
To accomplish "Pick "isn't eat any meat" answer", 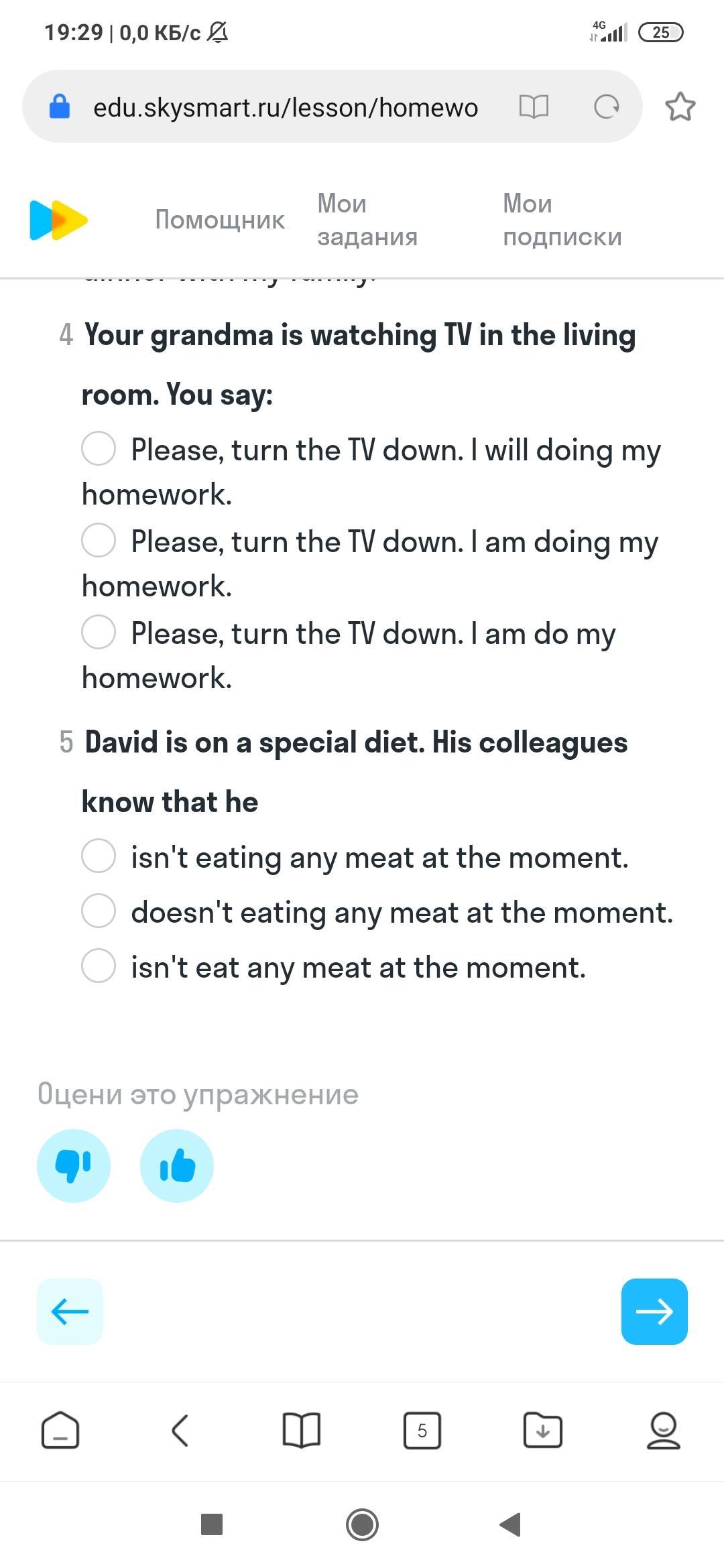I will click(99, 966).
